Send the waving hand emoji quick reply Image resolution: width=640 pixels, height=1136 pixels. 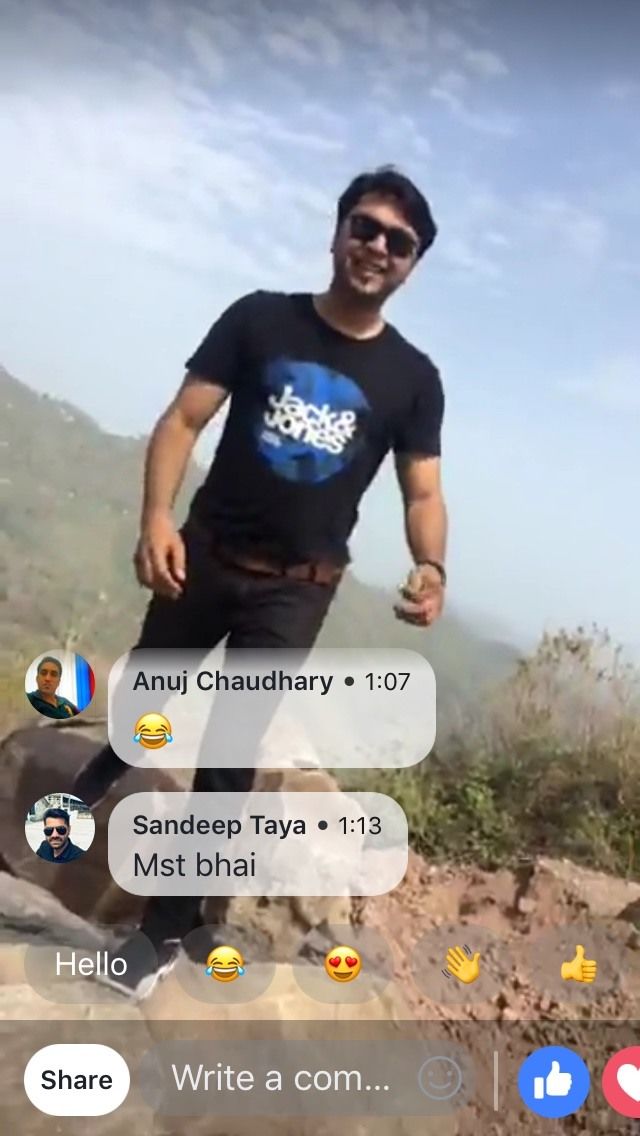click(461, 965)
